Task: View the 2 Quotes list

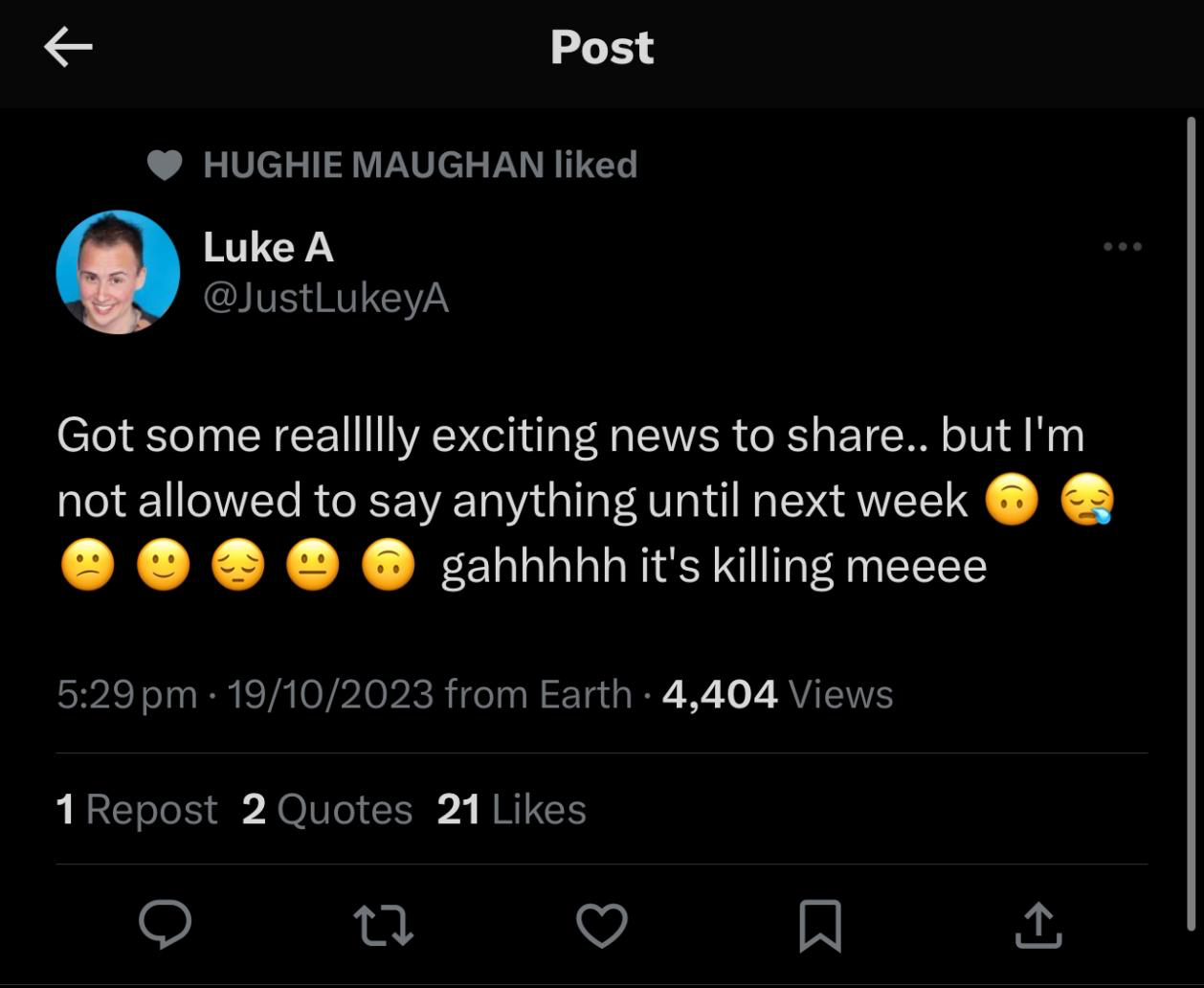Action: coord(327,810)
